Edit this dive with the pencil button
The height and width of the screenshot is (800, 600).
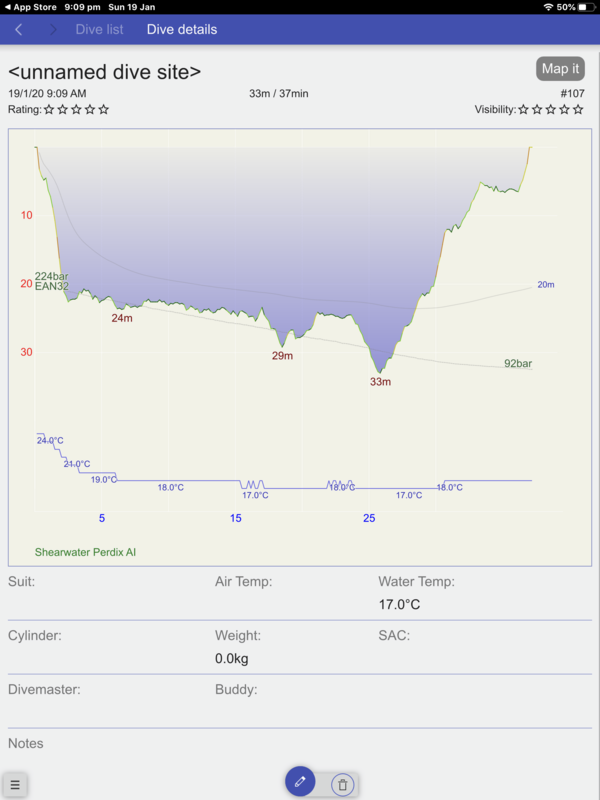pyautogui.click(x=300, y=781)
